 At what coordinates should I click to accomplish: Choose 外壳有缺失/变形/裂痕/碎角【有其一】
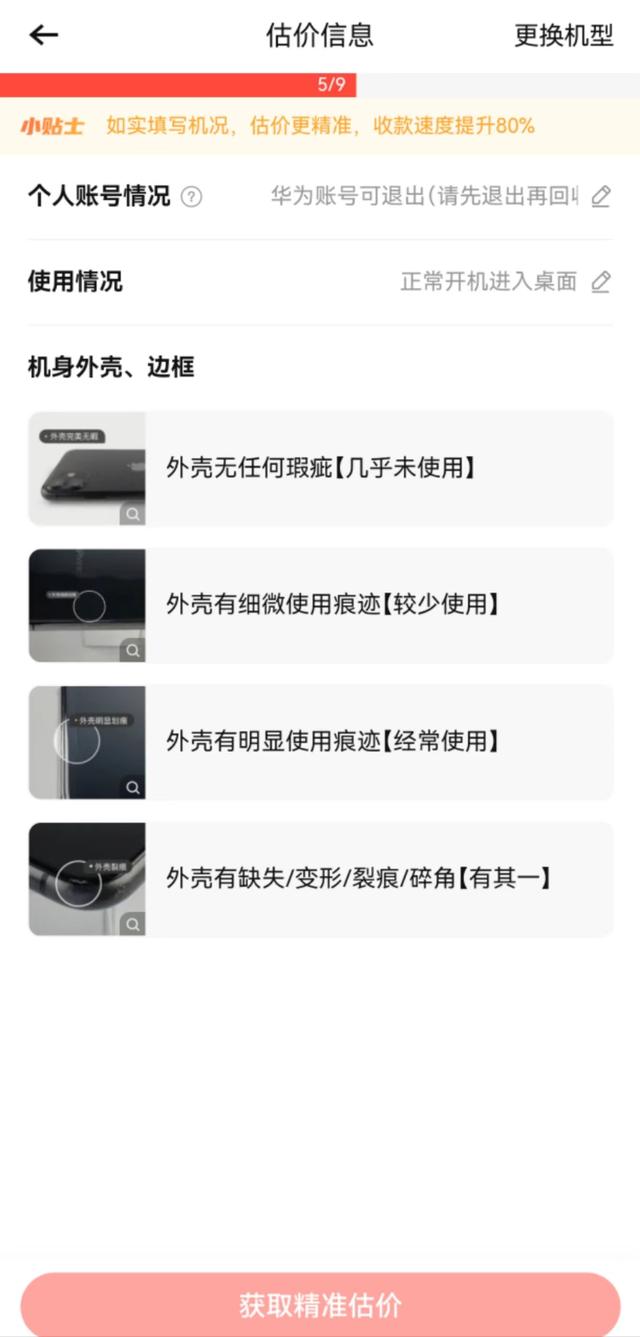320,879
